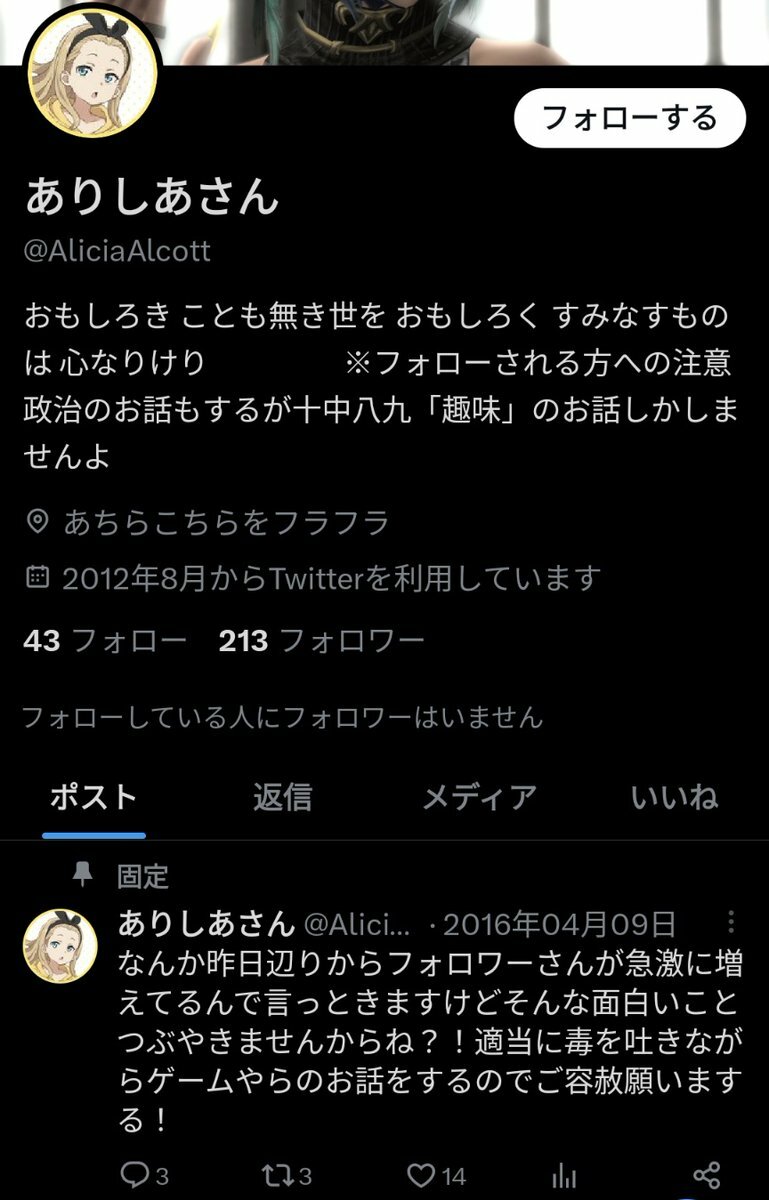This screenshot has width=769, height=1200.
Task: Switch to the ポスト tab
Action: (94, 797)
